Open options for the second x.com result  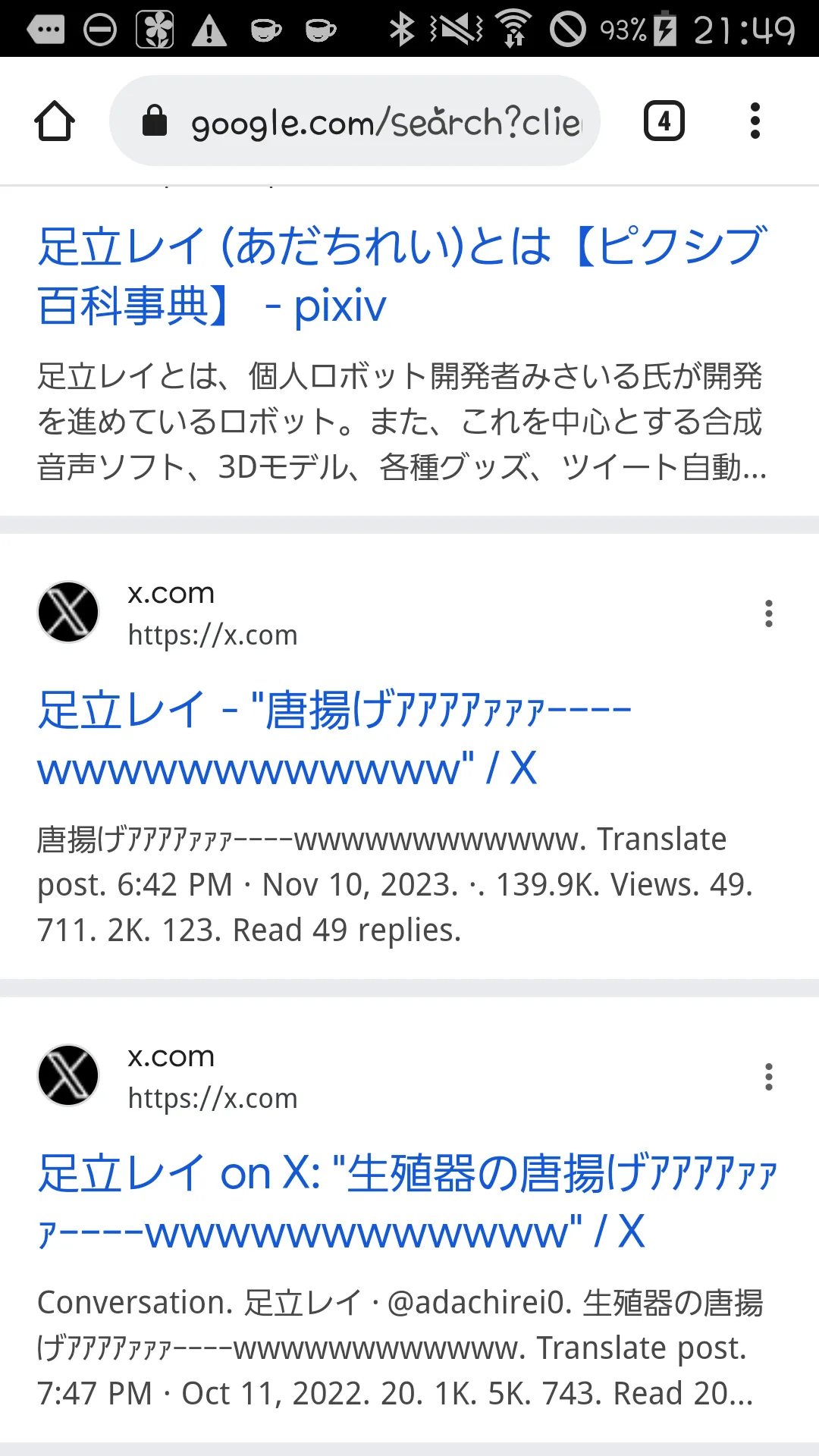click(769, 1077)
